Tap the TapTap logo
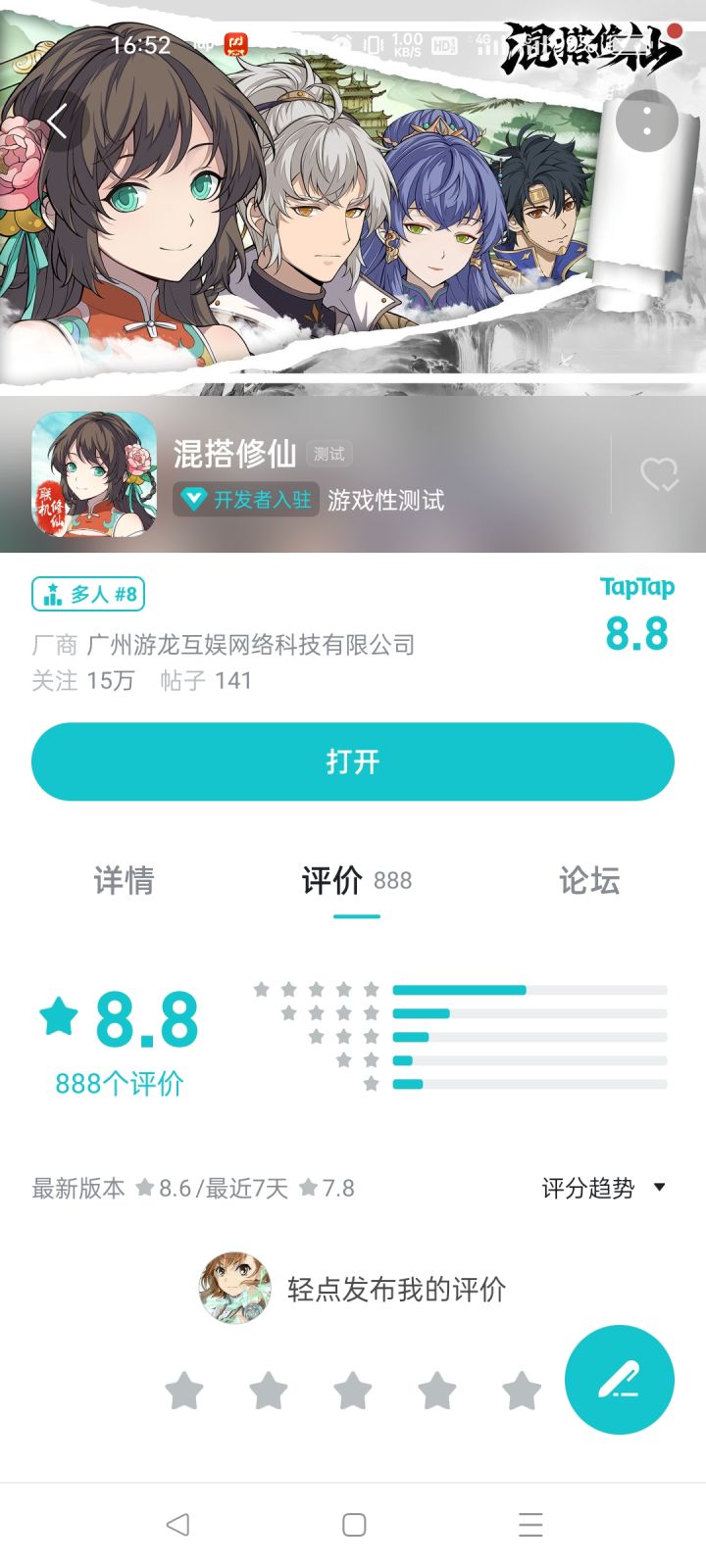 [637, 587]
